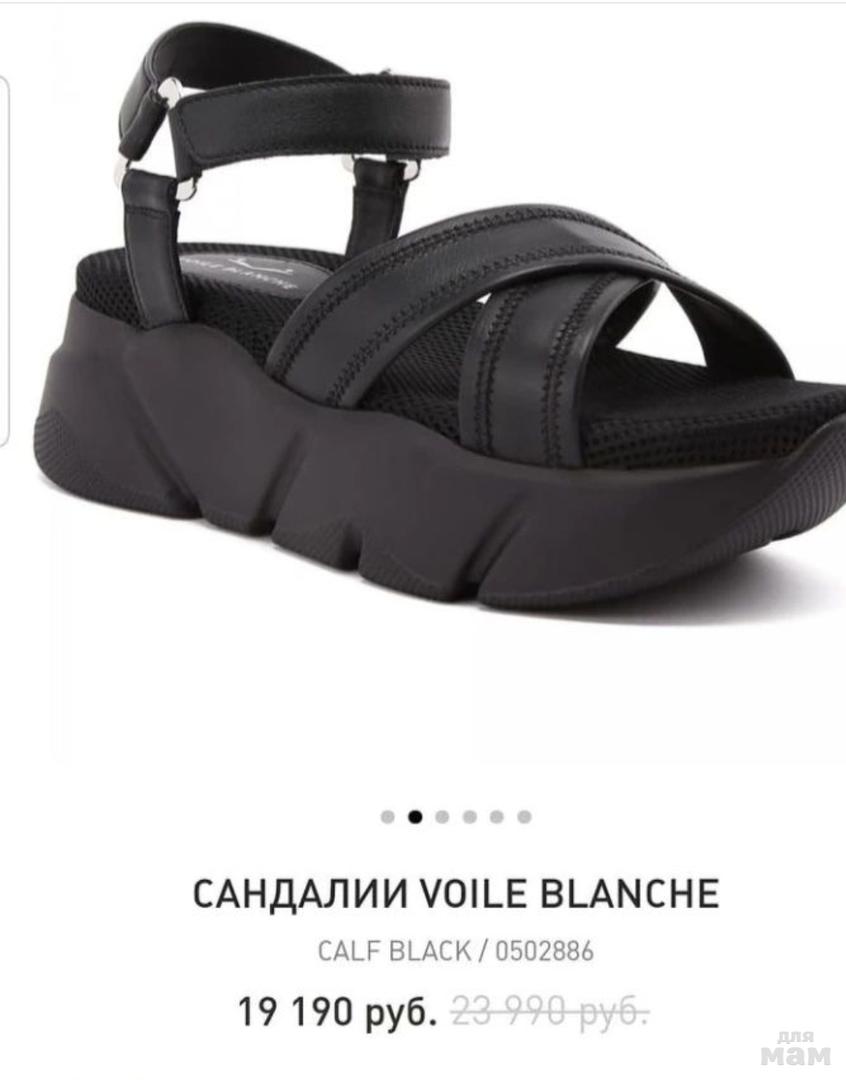Select the third photo indicator dot

pyautogui.click(x=442, y=817)
